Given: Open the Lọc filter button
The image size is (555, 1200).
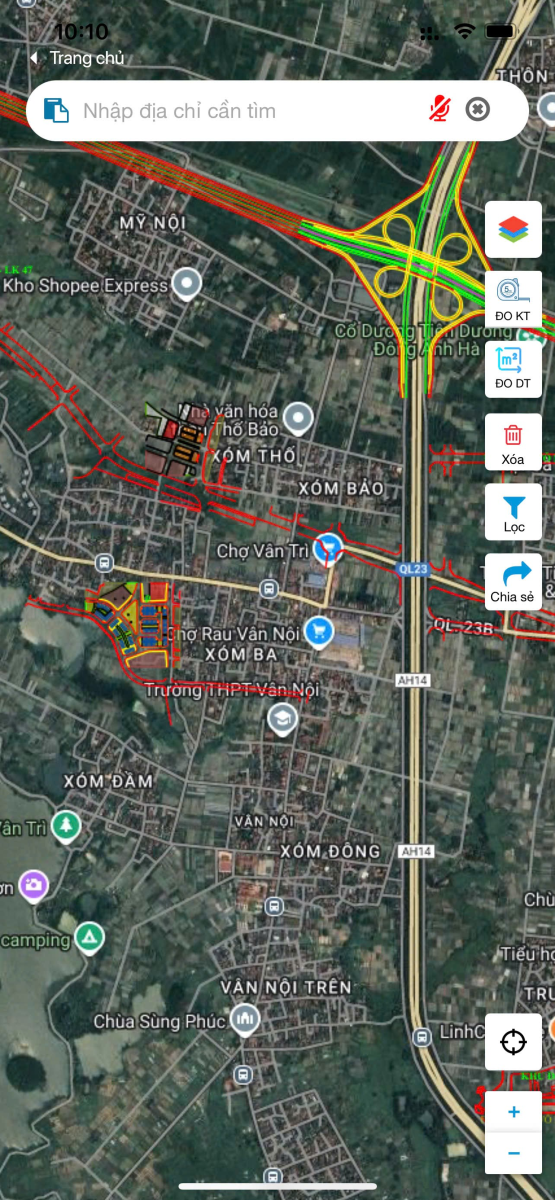Looking at the screenshot, I should click(x=513, y=512).
